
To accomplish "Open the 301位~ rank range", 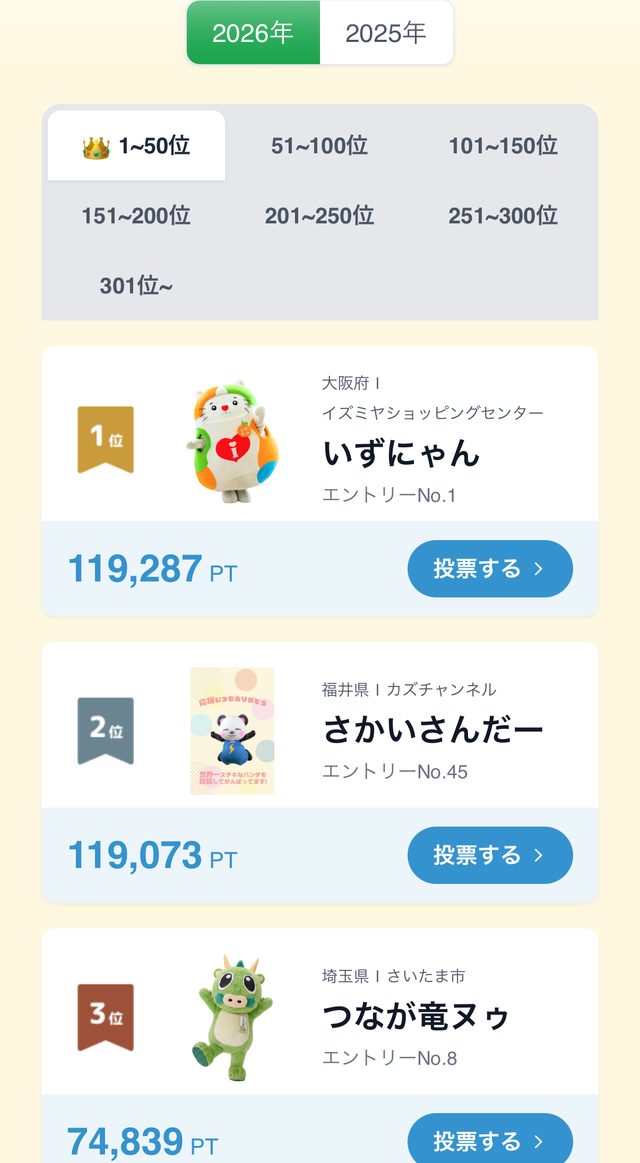I will click(x=136, y=286).
